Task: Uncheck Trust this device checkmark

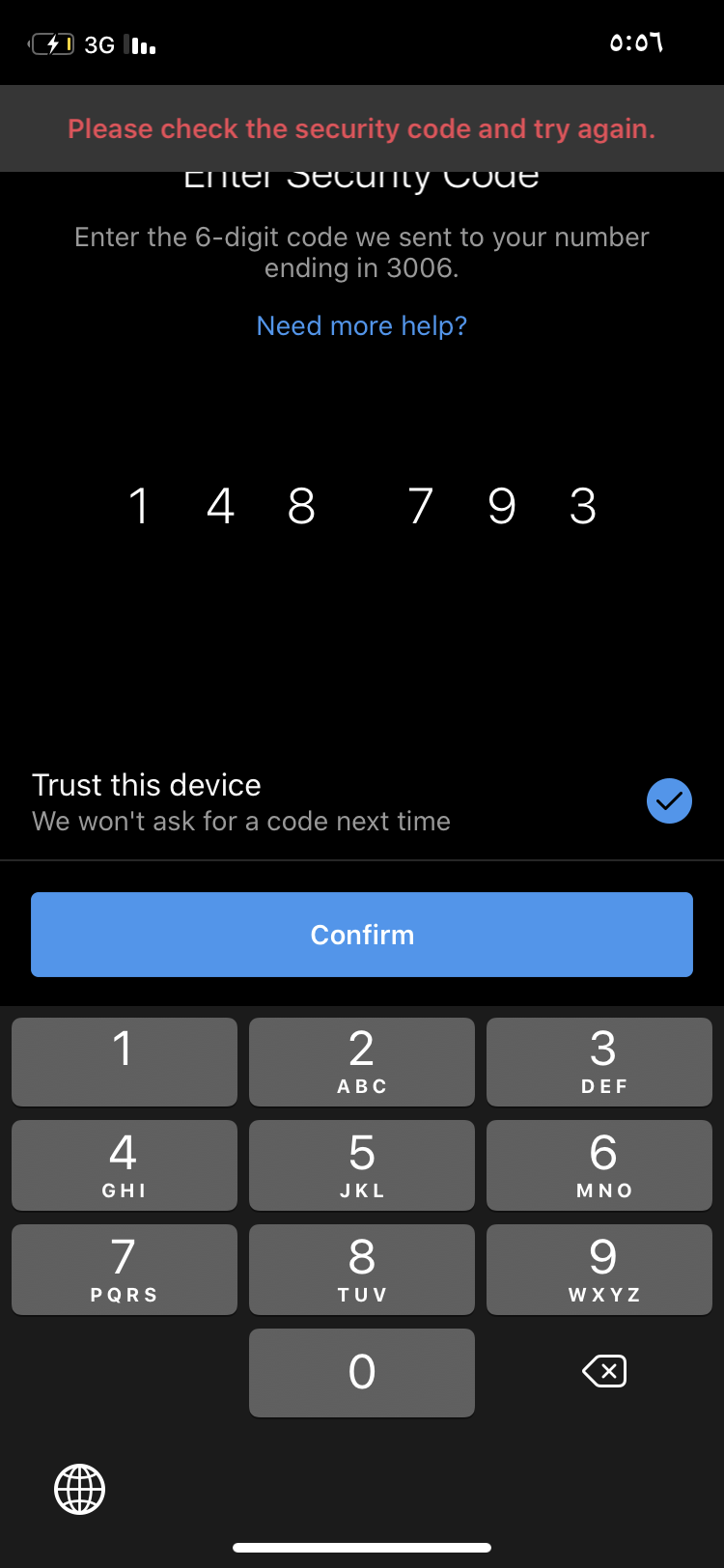Action: tap(669, 800)
